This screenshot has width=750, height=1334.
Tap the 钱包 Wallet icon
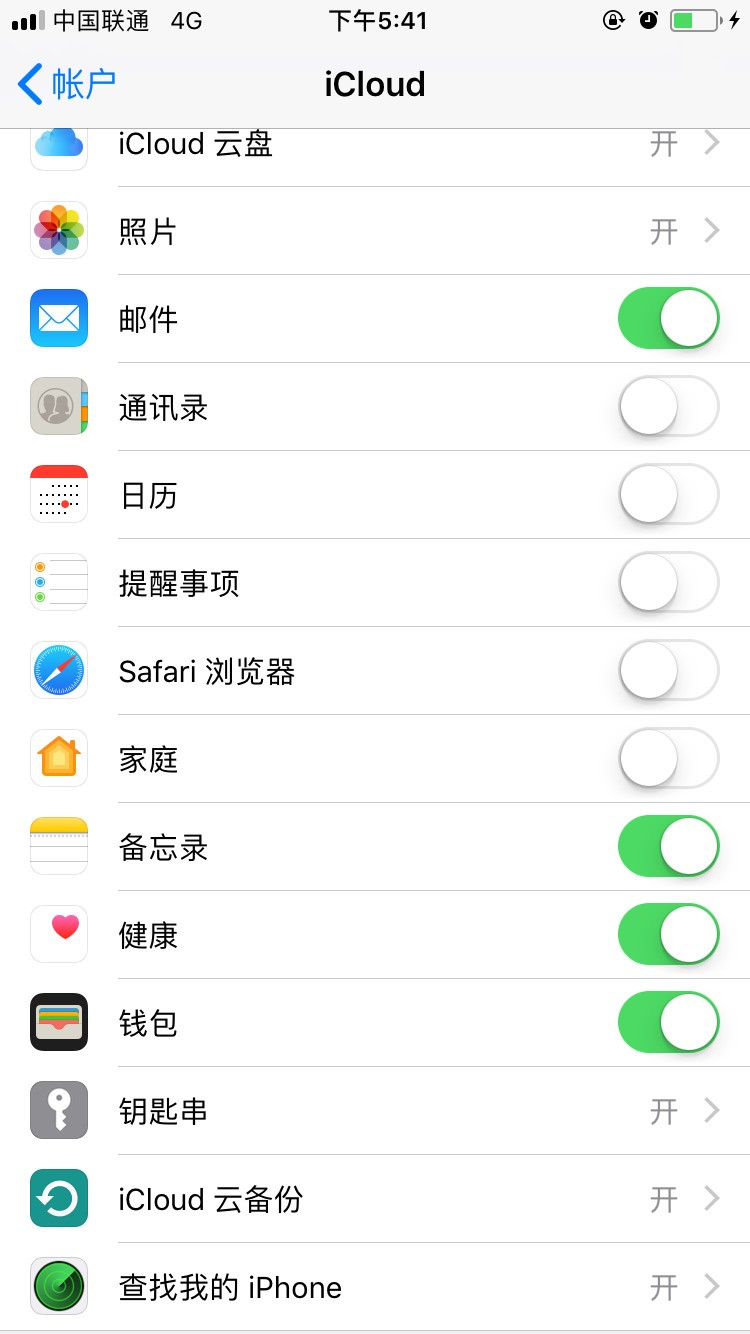[58, 1022]
